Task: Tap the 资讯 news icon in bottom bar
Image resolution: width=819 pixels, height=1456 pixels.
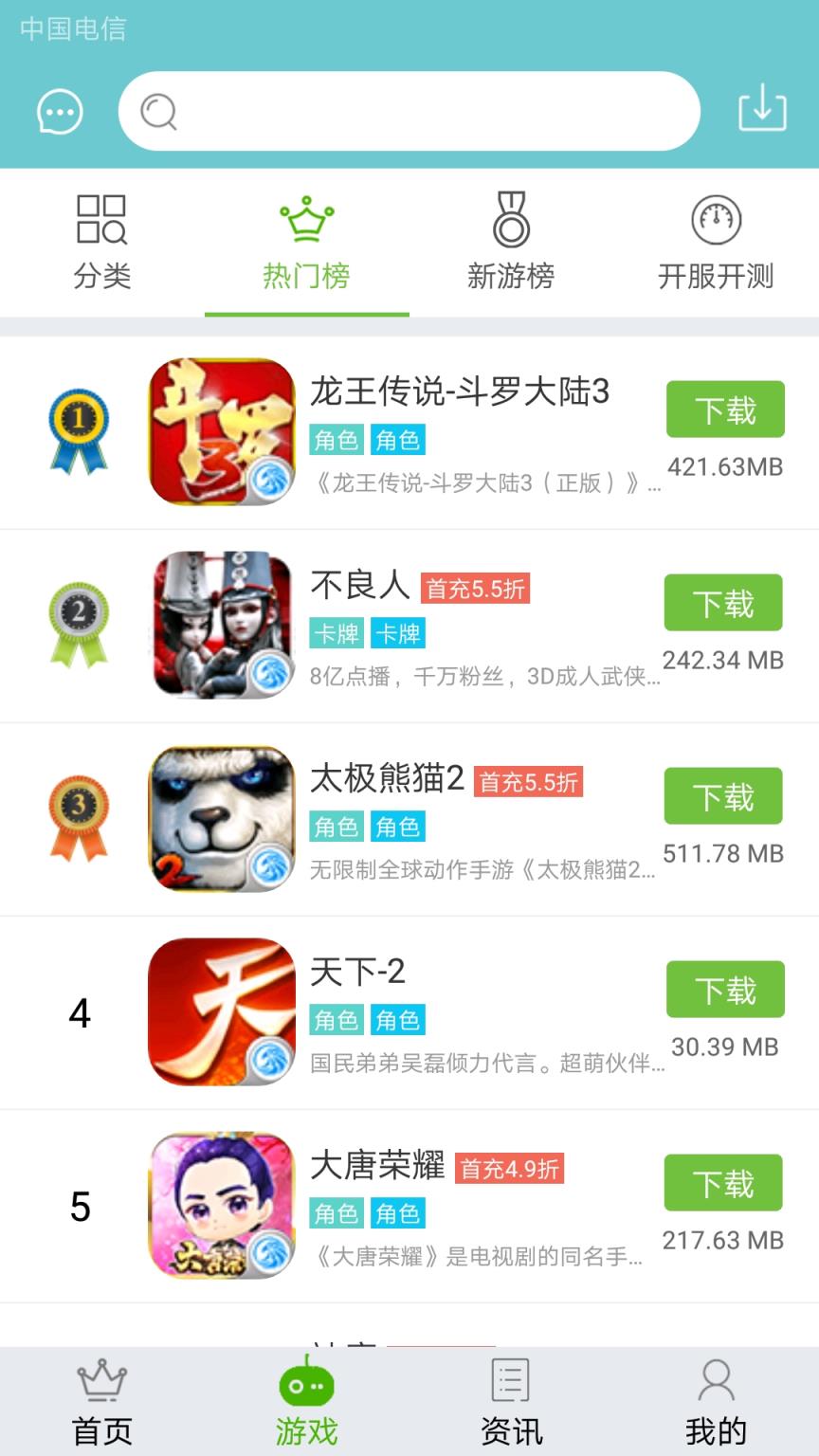Action: (x=509, y=1386)
